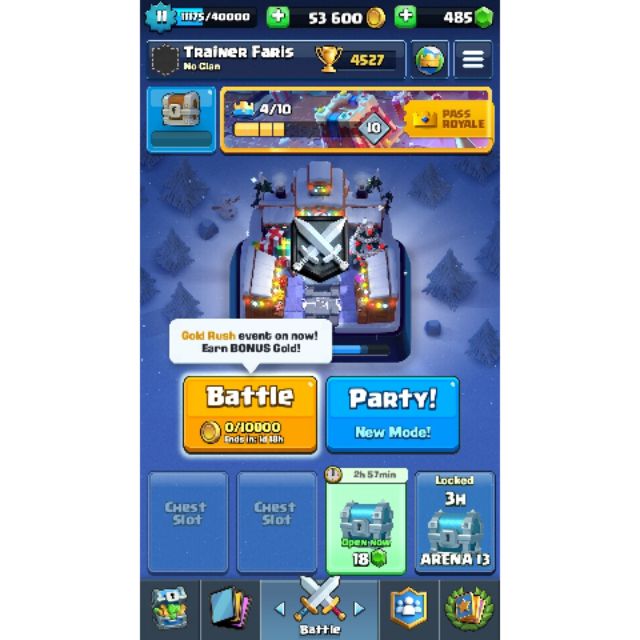640x640 pixels.
Task: Select the locked Arena 13 chest
Action: (454, 522)
